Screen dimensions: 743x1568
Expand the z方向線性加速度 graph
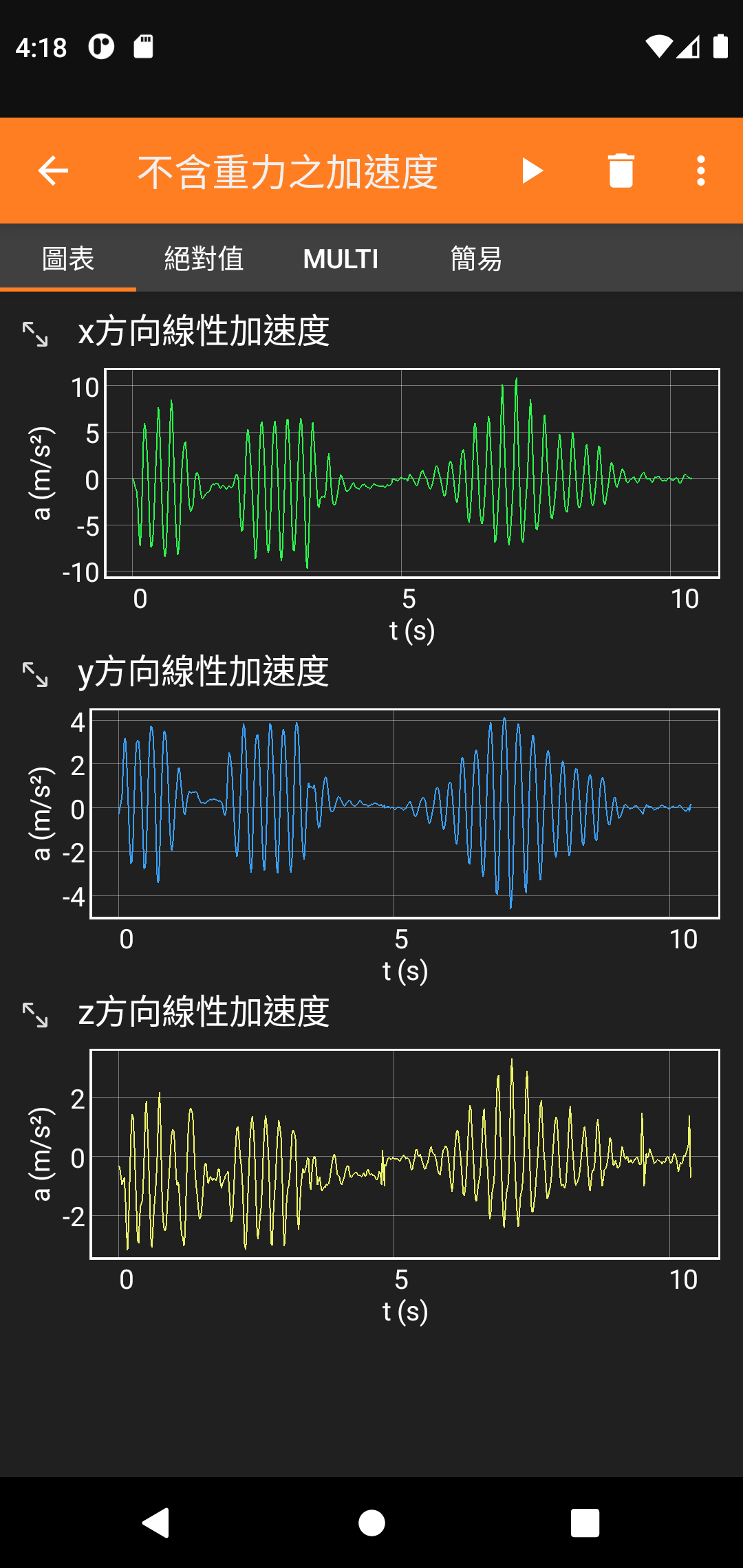click(35, 1014)
